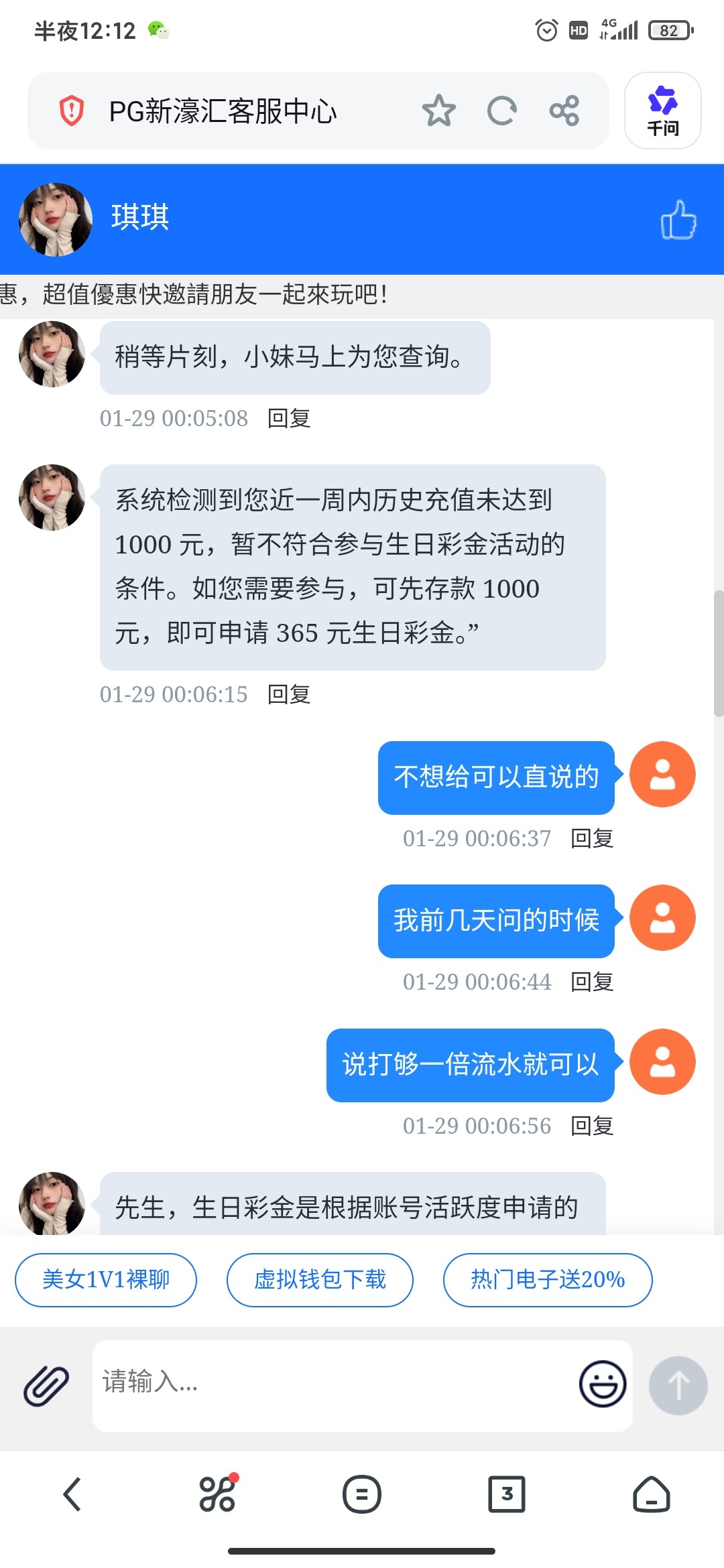Go back in the browser
The height and width of the screenshot is (1568, 724).
pos(72,1494)
